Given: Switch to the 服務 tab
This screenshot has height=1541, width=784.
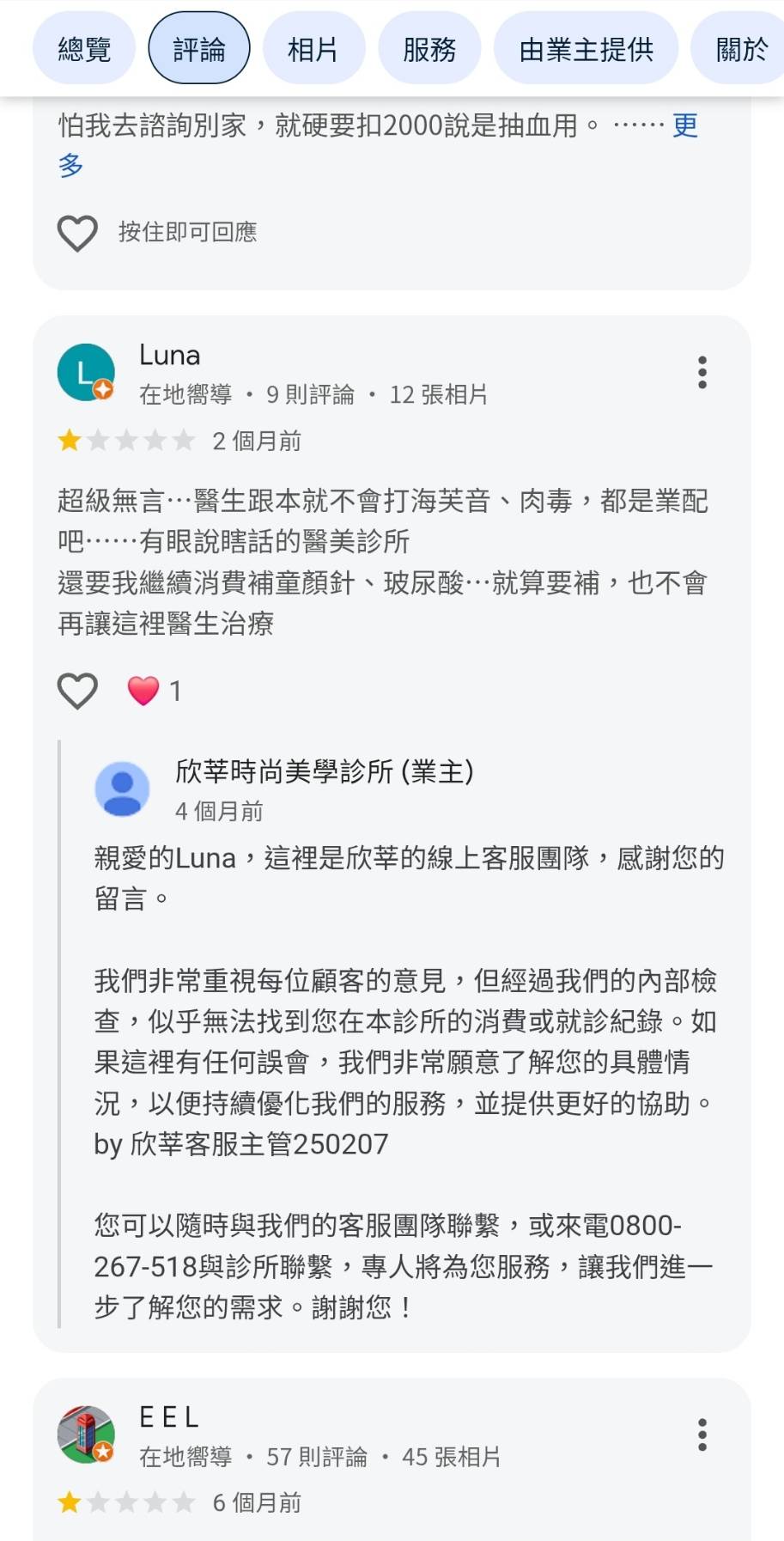Looking at the screenshot, I should tap(429, 49).
